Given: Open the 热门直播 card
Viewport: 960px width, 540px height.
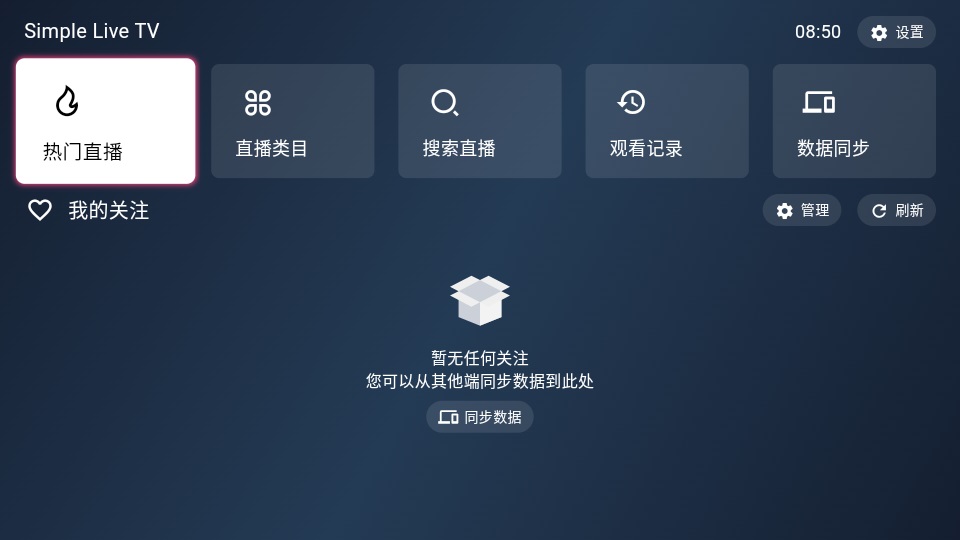Looking at the screenshot, I should click(105, 121).
